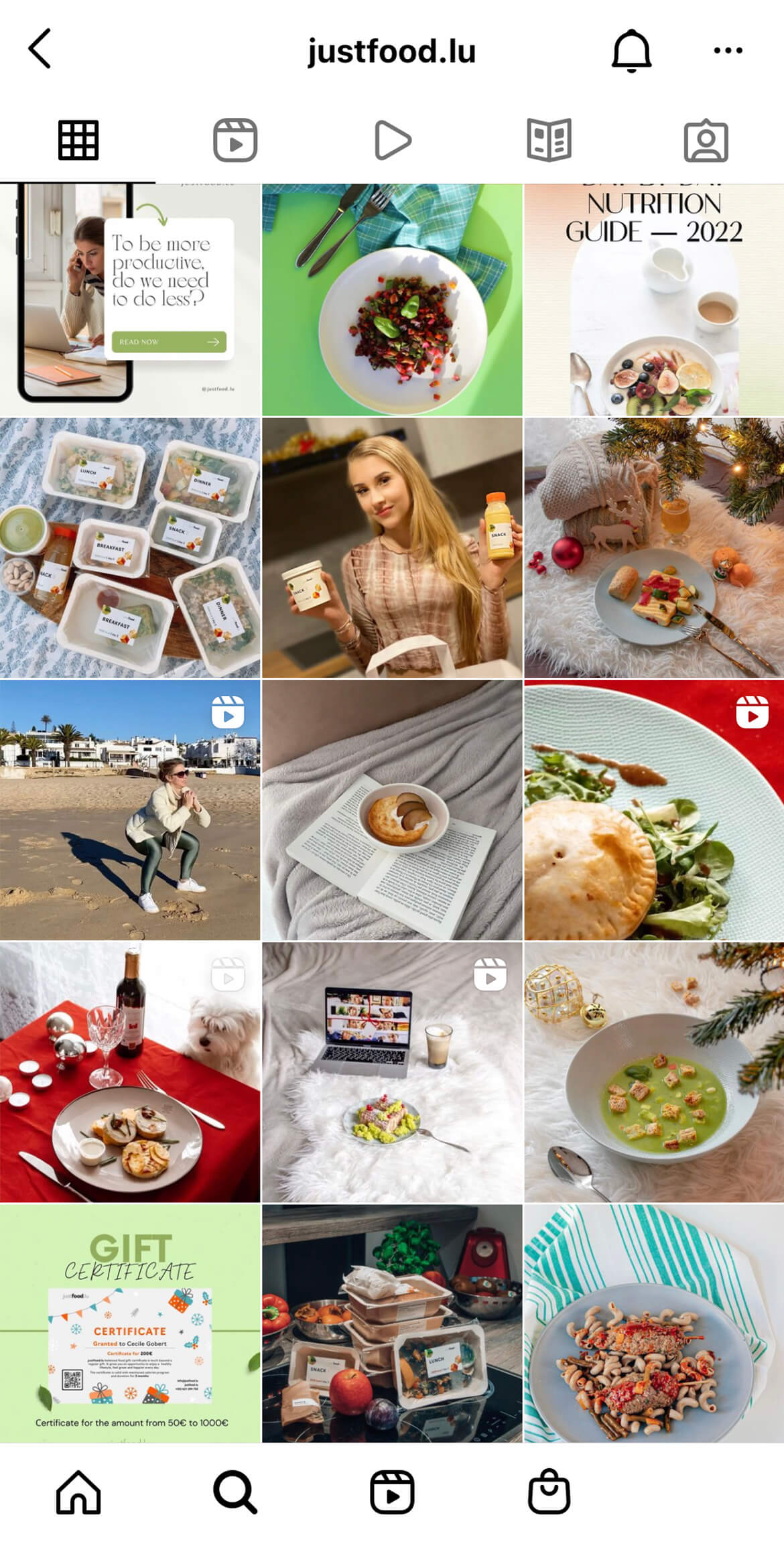This screenshot has width=784, height=1560.
Task: Play the beach squat reel
Action: [130, 809]
